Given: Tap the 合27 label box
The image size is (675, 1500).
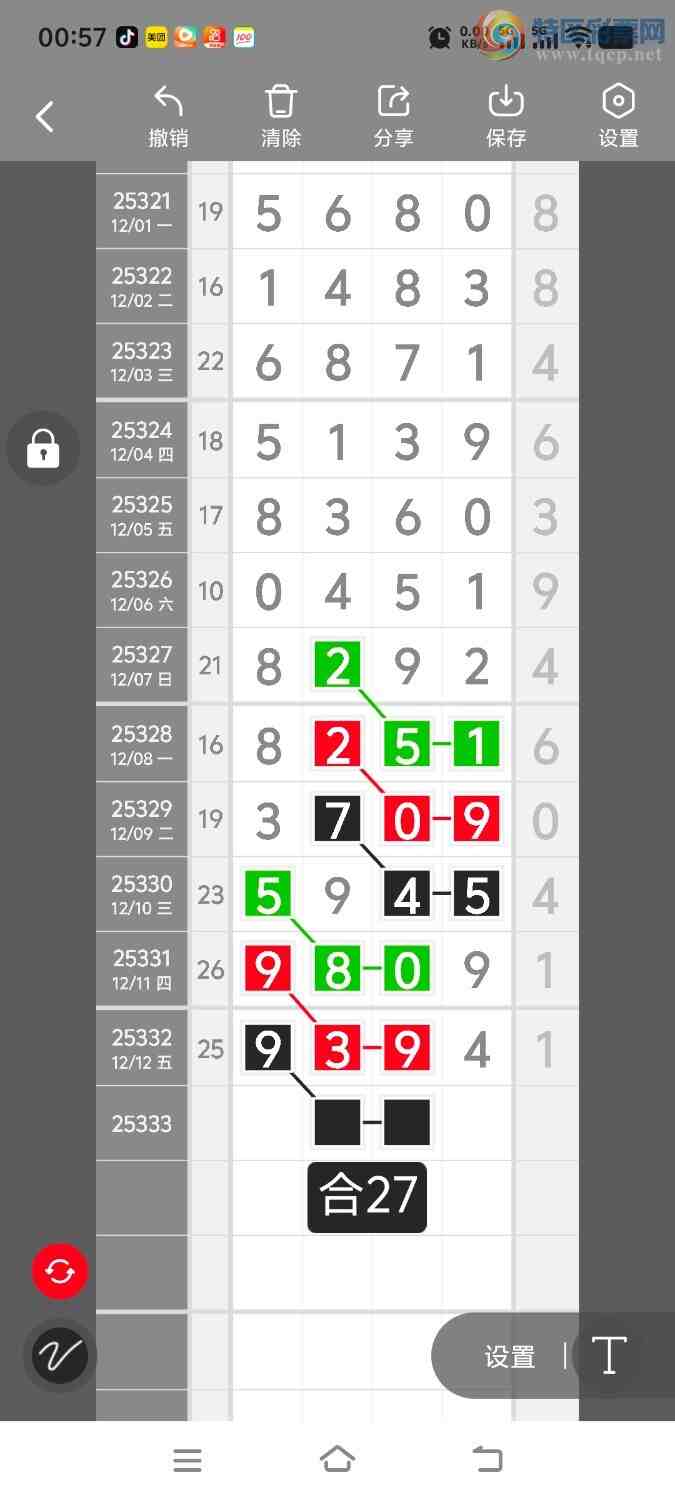Looking at the screenshot, I should tap(367, 1196).
